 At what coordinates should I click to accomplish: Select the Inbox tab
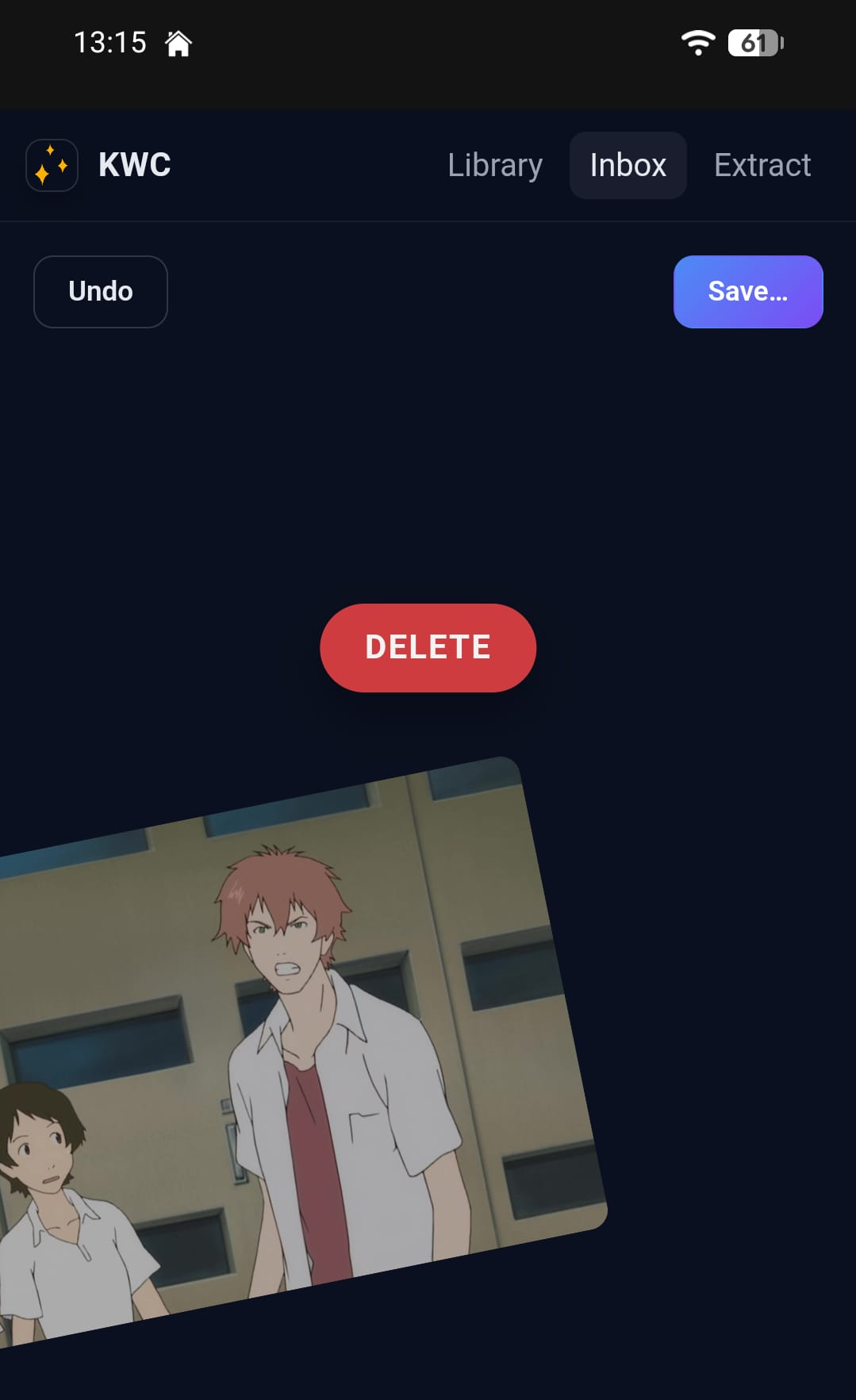[x=628, y=165]
